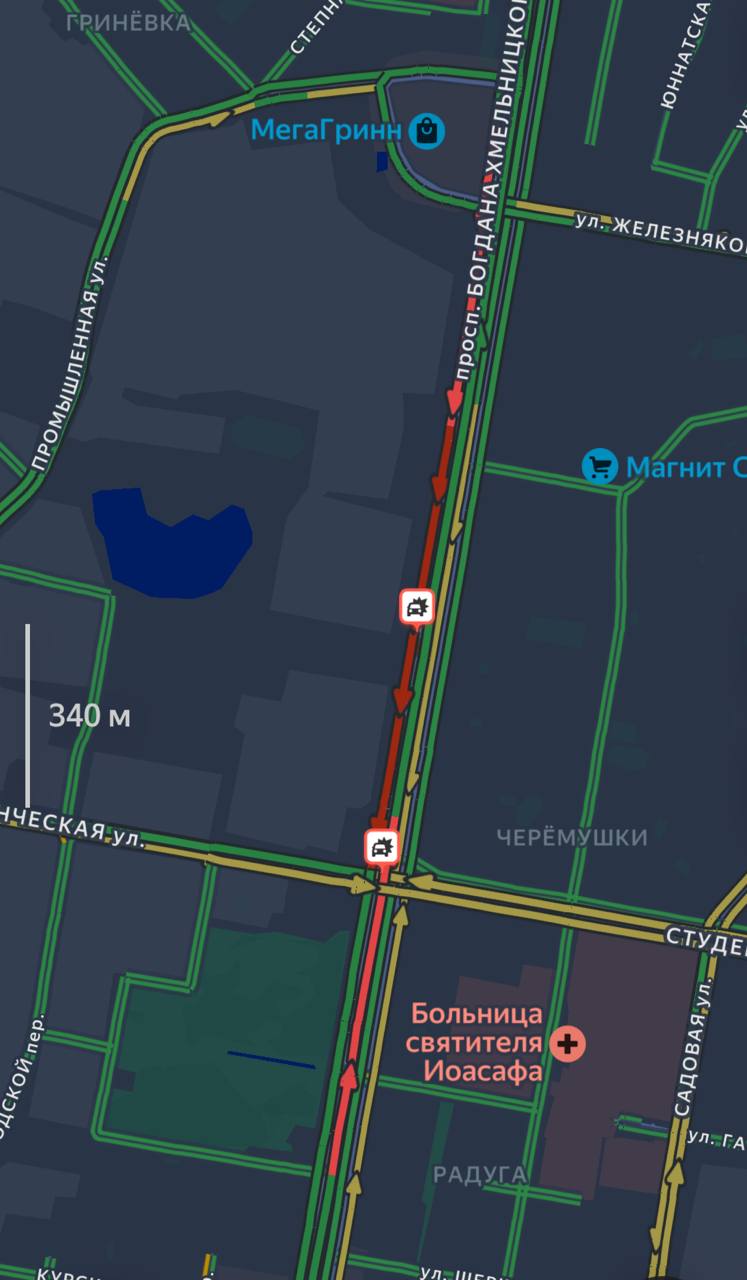The image size is (747, 1280).
Task: Open the МегаГринн shopping mall marker
Action: pos(427,131)
